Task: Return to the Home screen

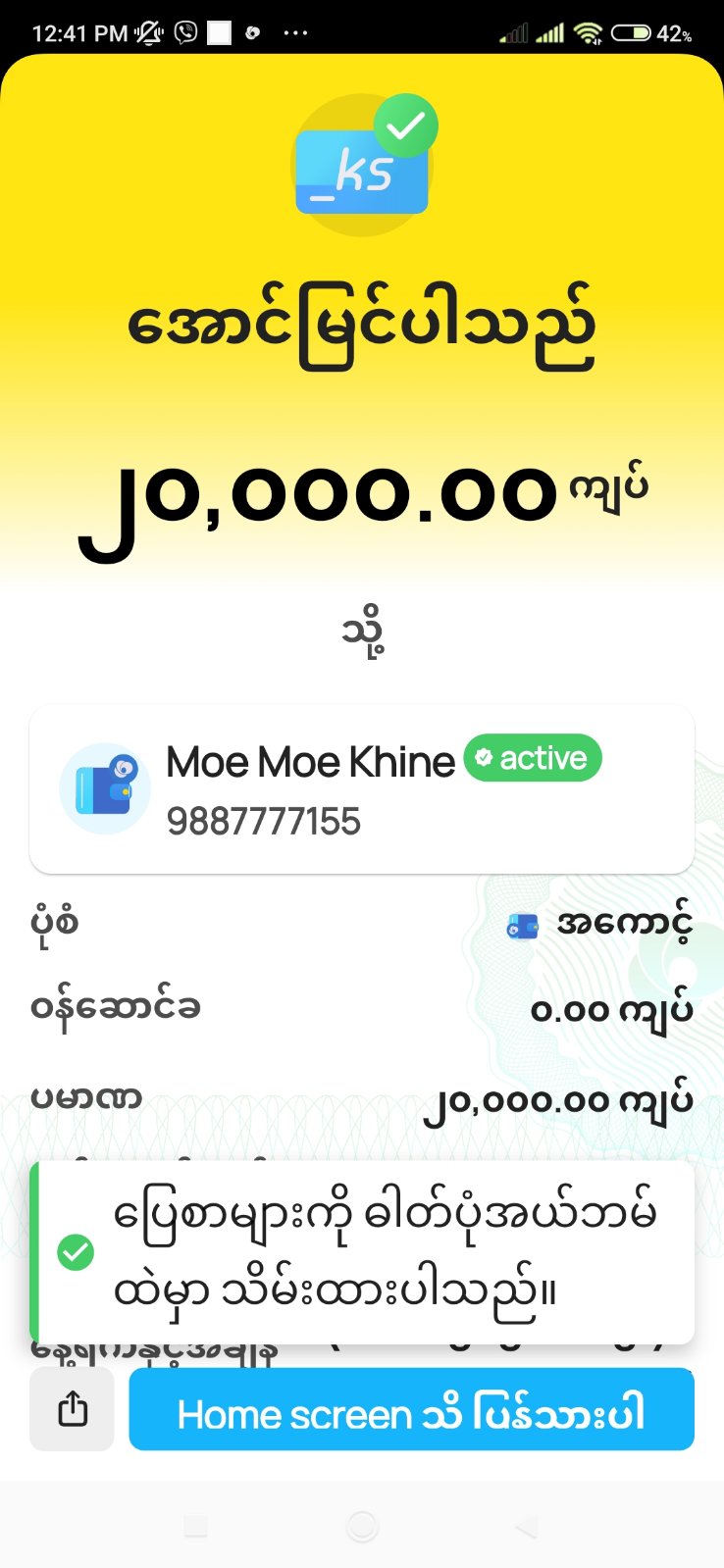Action: click(411, 1410)
